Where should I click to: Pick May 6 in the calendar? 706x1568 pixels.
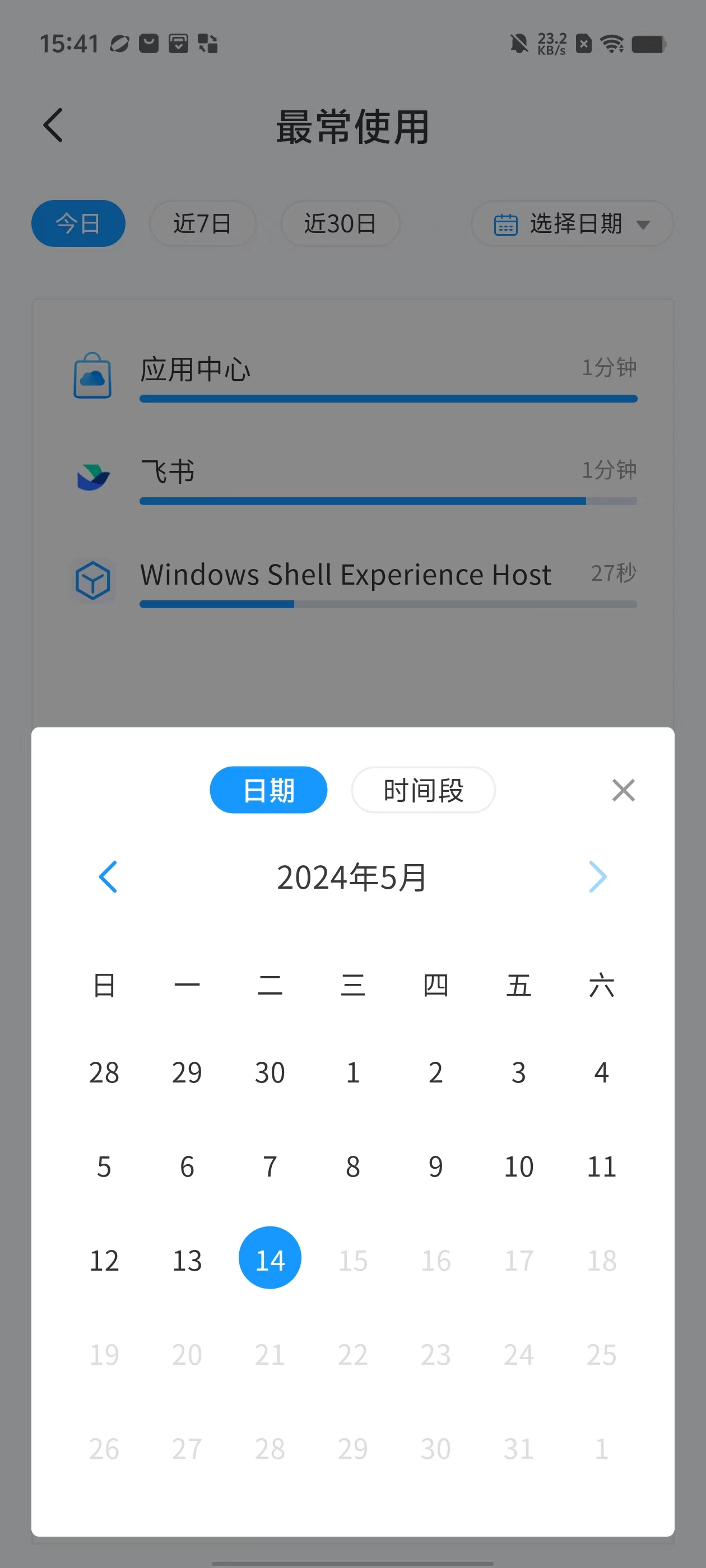click(x=187, y=1166)
